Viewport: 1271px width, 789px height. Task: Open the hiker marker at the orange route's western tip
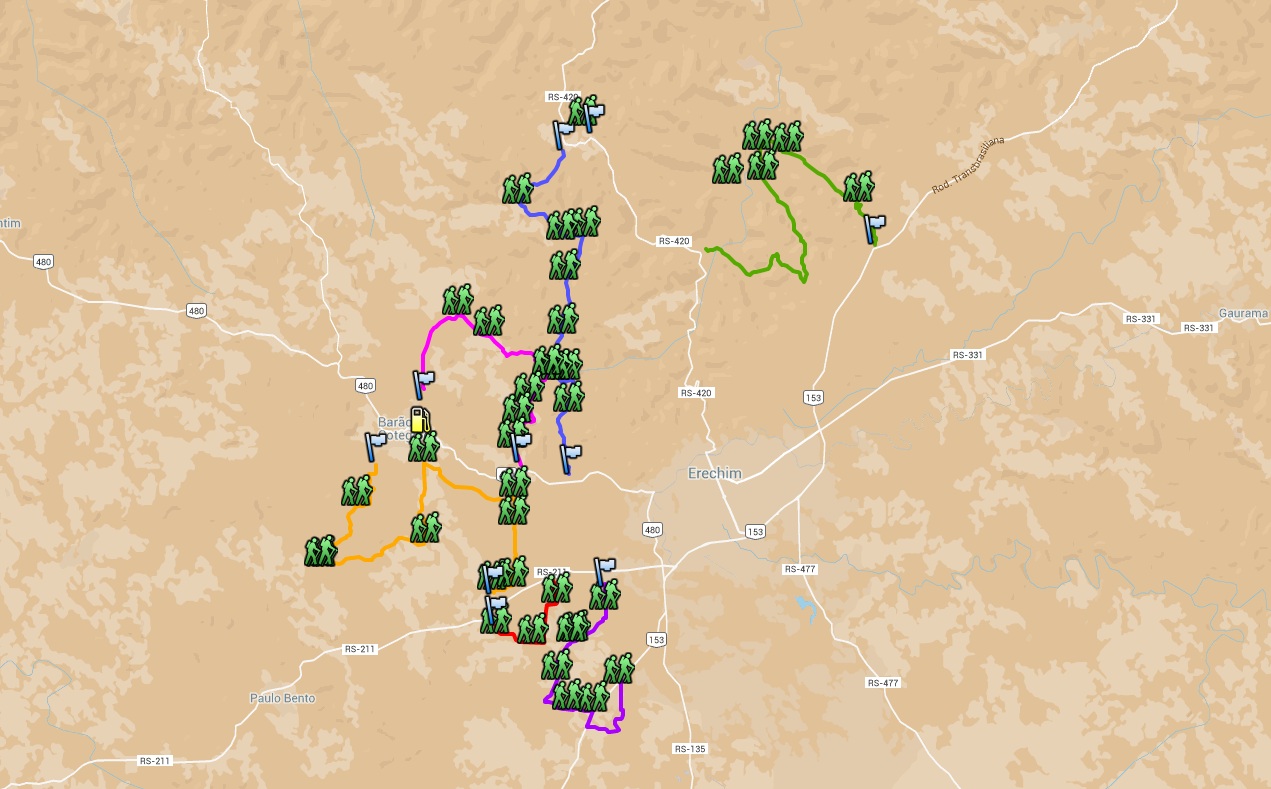tap(321, 551)
